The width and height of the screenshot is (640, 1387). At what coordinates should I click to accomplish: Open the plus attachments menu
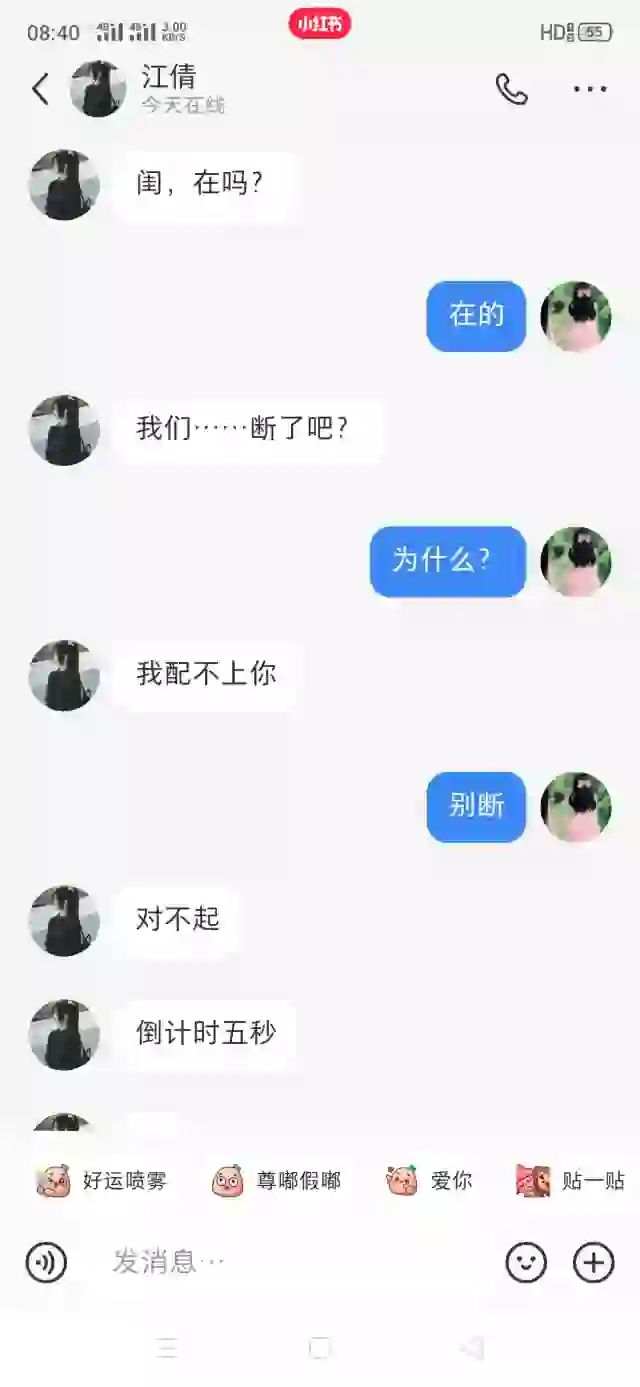pos(593,1262)
